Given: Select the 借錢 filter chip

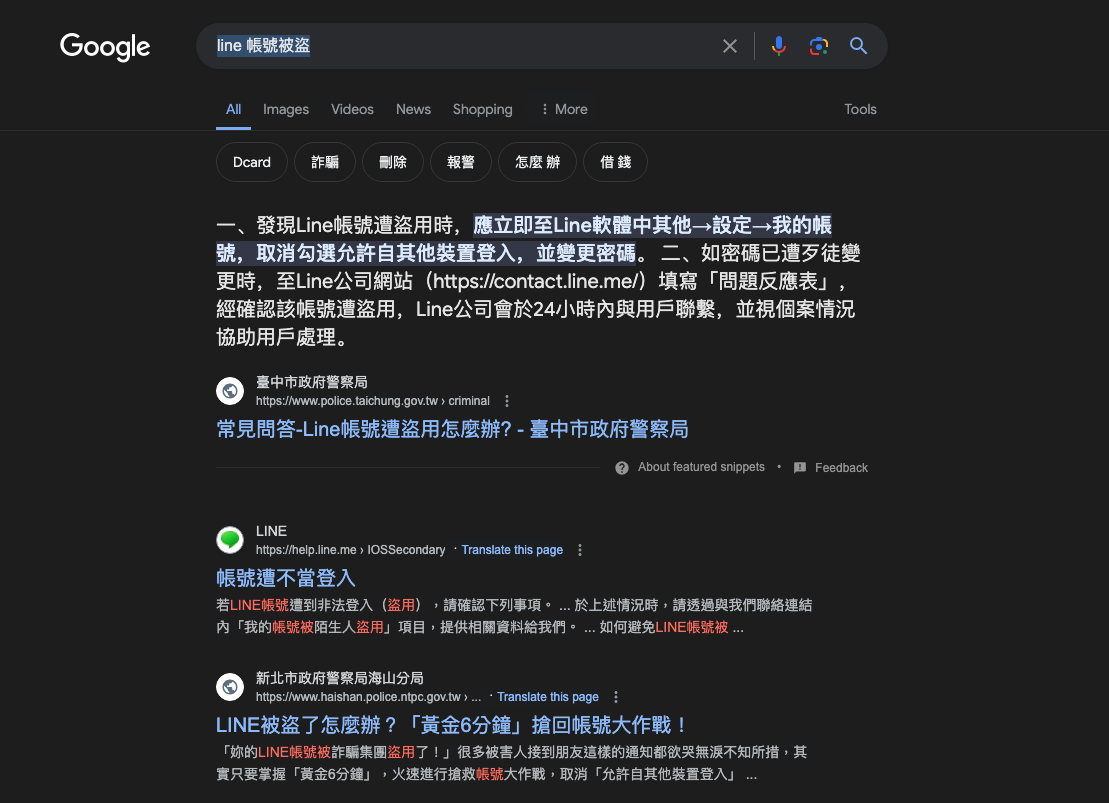Looking at the screenshot, I should (x=616, y=162).
